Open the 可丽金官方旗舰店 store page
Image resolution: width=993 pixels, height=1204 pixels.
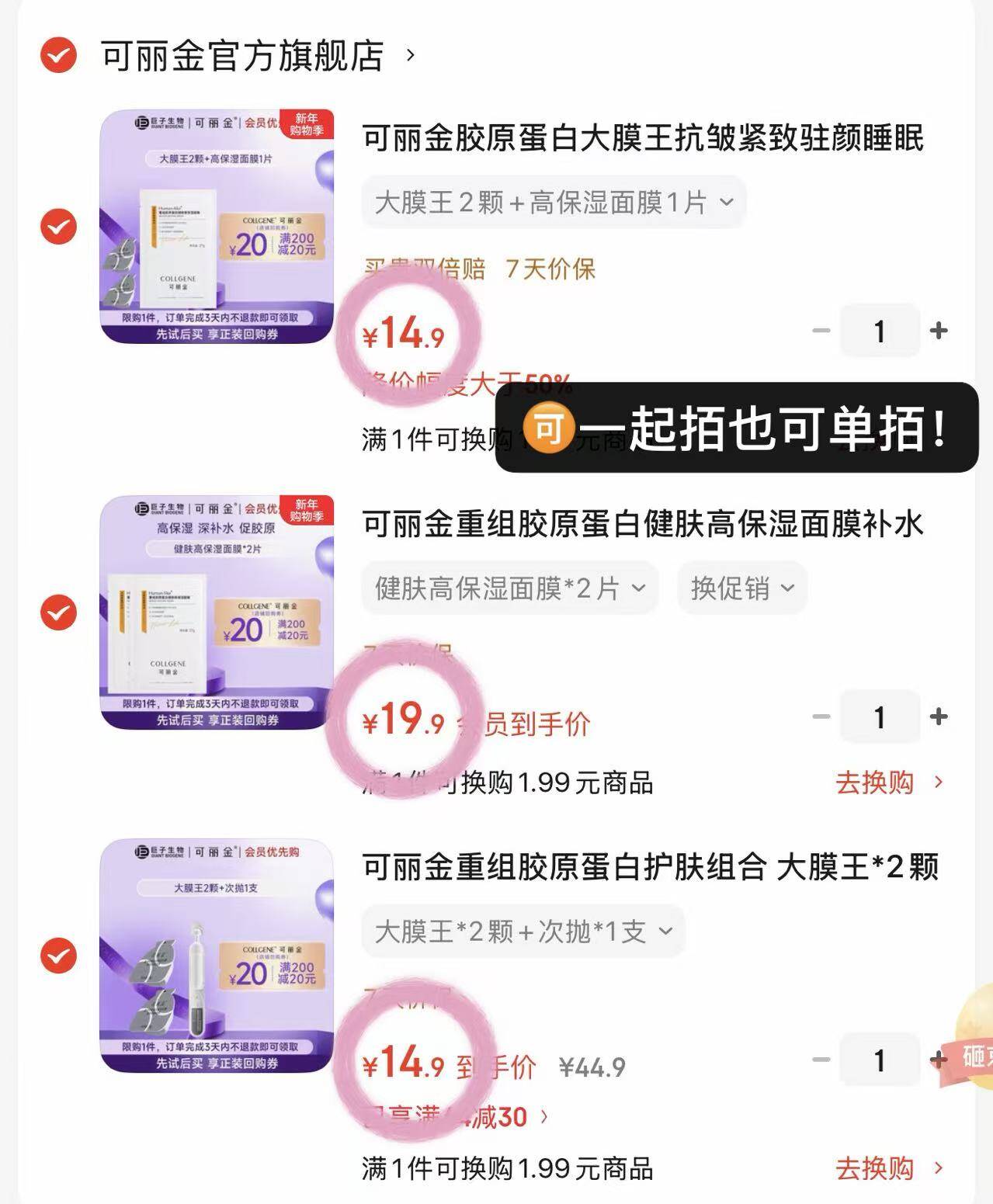tap(256, 56)
